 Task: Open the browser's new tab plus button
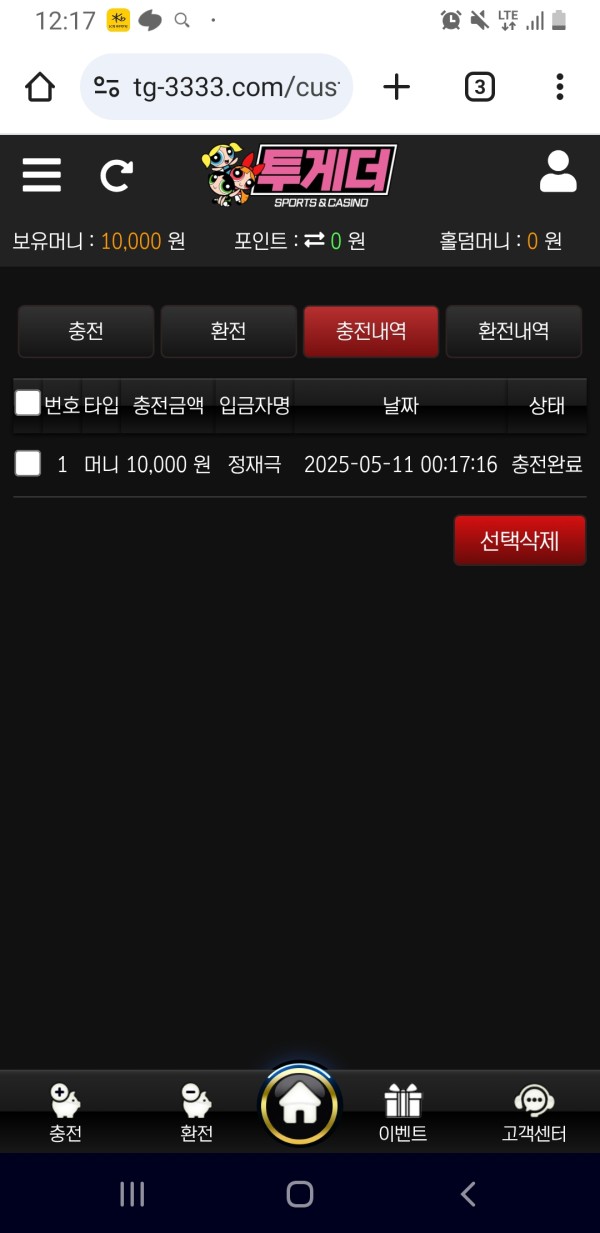397,87
